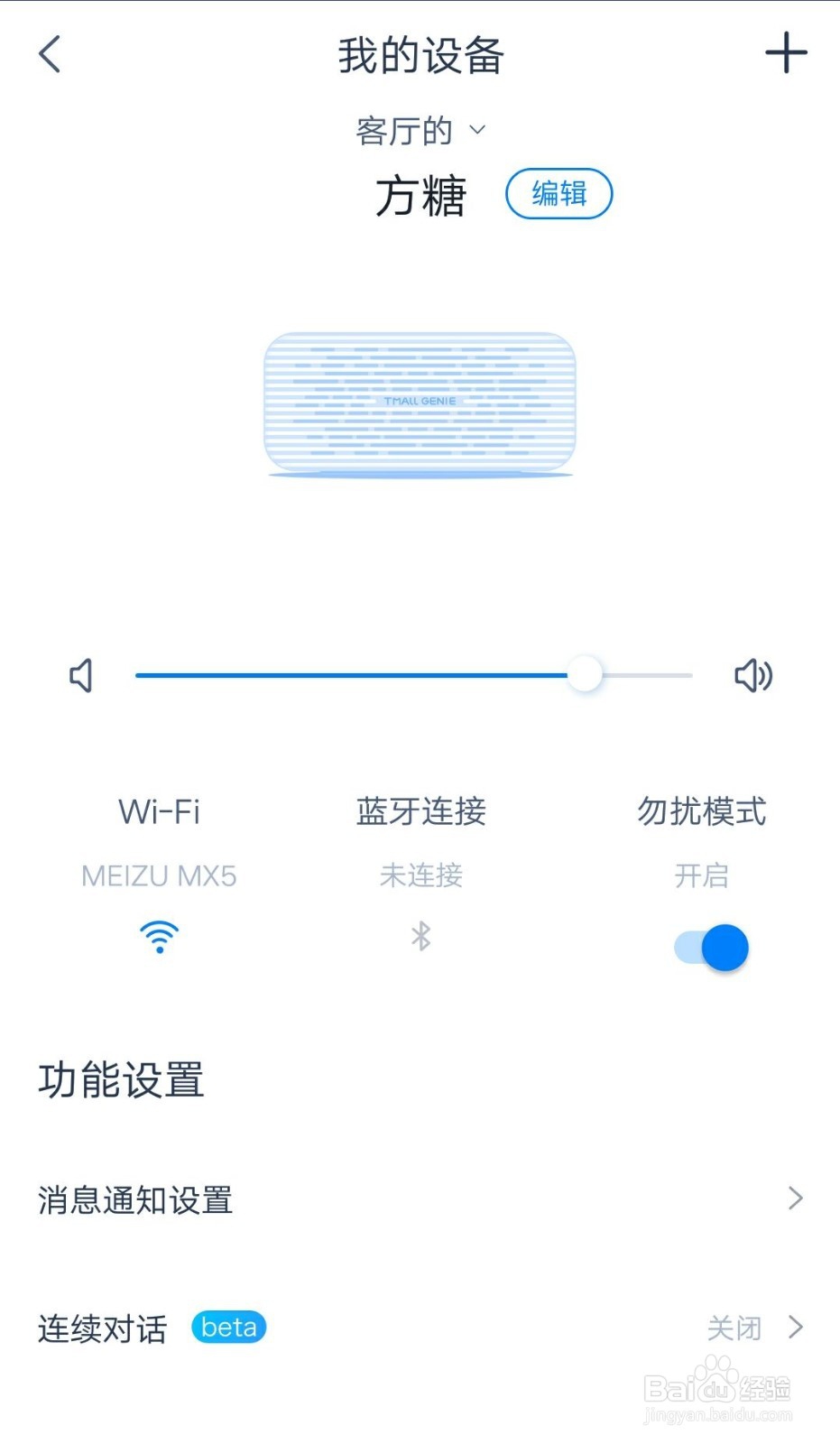The image size is (840, 1444).
Task: Click the 未连接 Bluetooth status text
Action: [x=420, y=874]
